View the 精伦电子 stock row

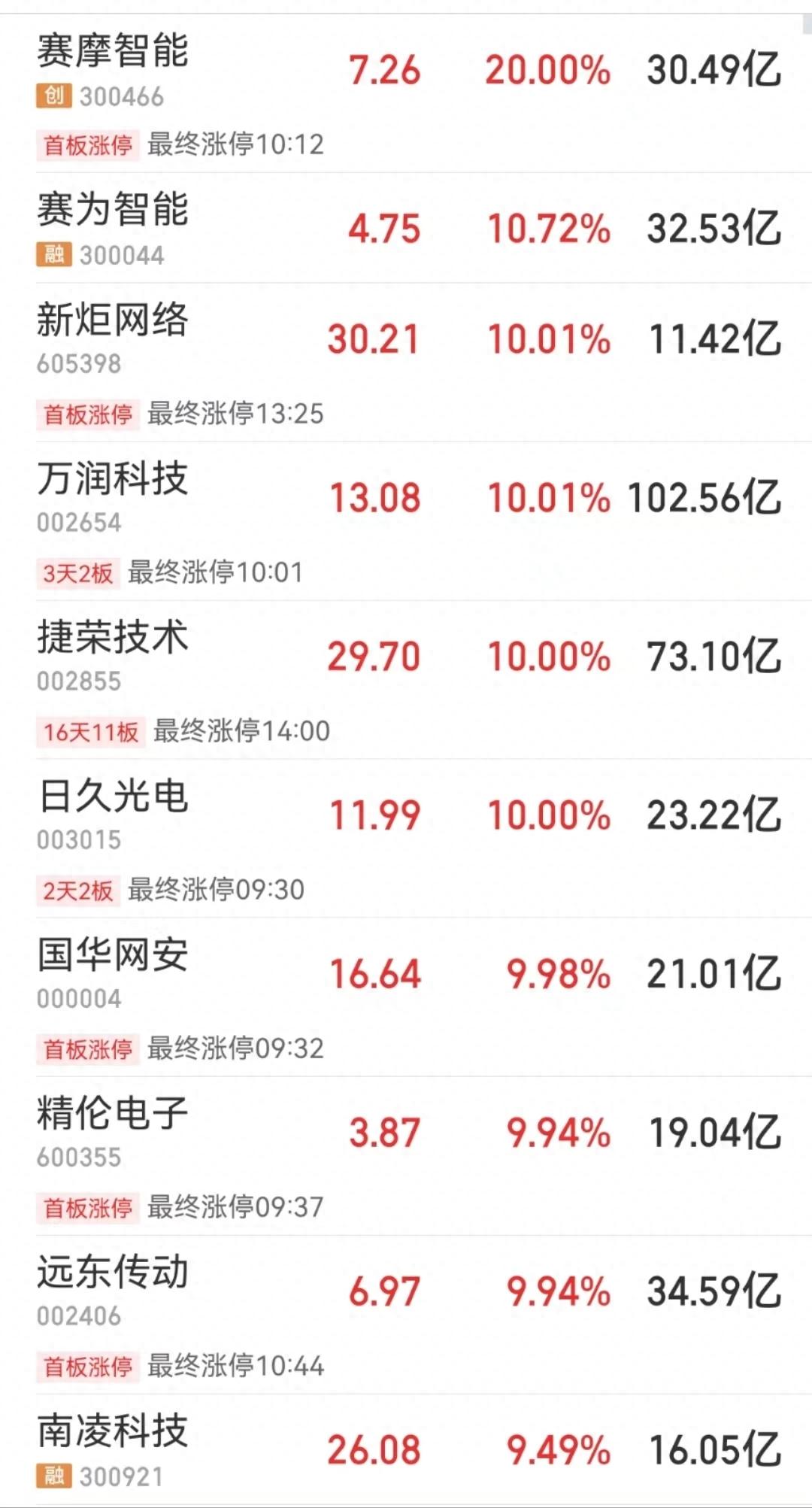(x=406, y=1156)
